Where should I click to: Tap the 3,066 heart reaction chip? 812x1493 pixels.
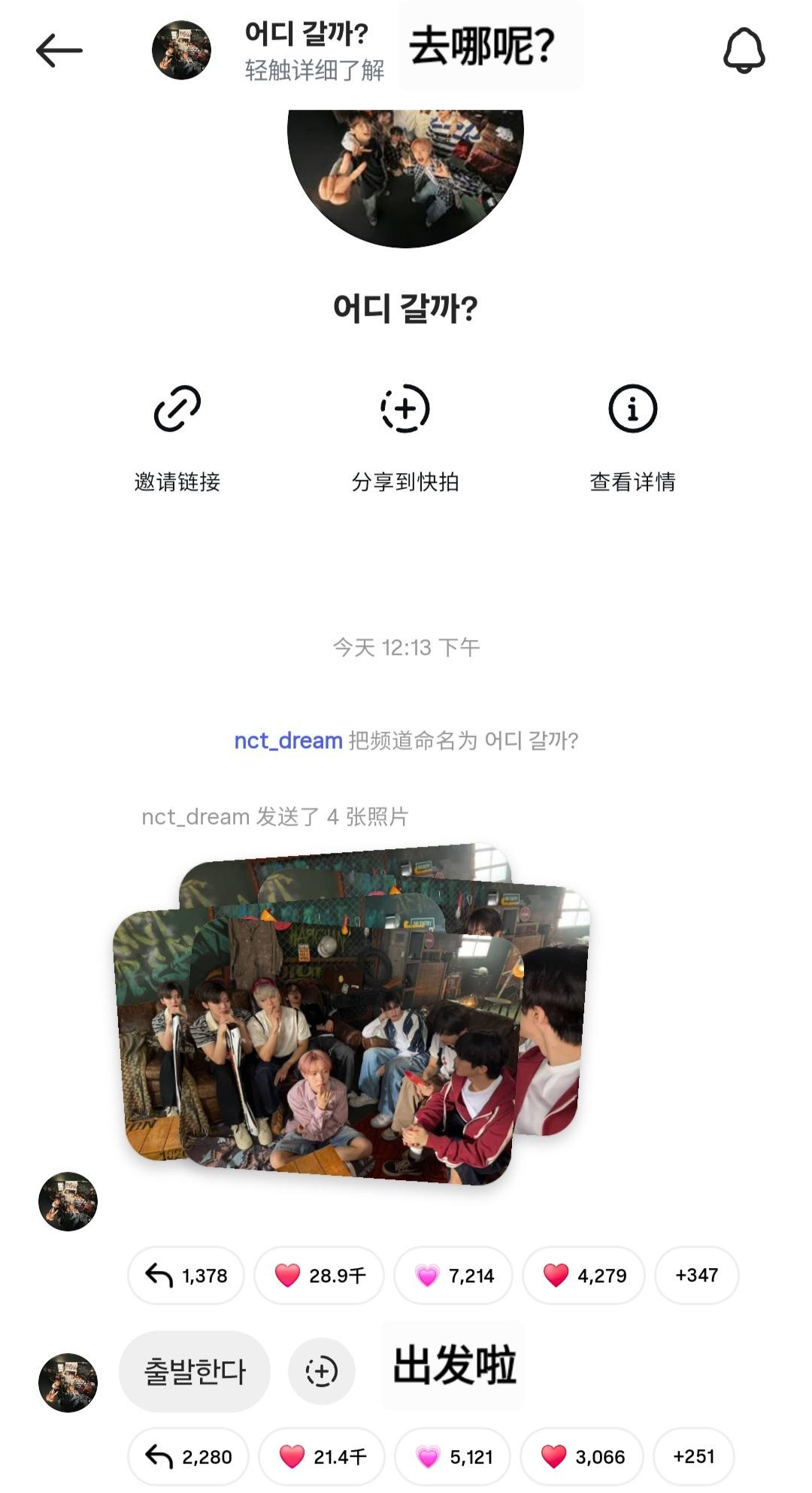tap(583, 1457)
